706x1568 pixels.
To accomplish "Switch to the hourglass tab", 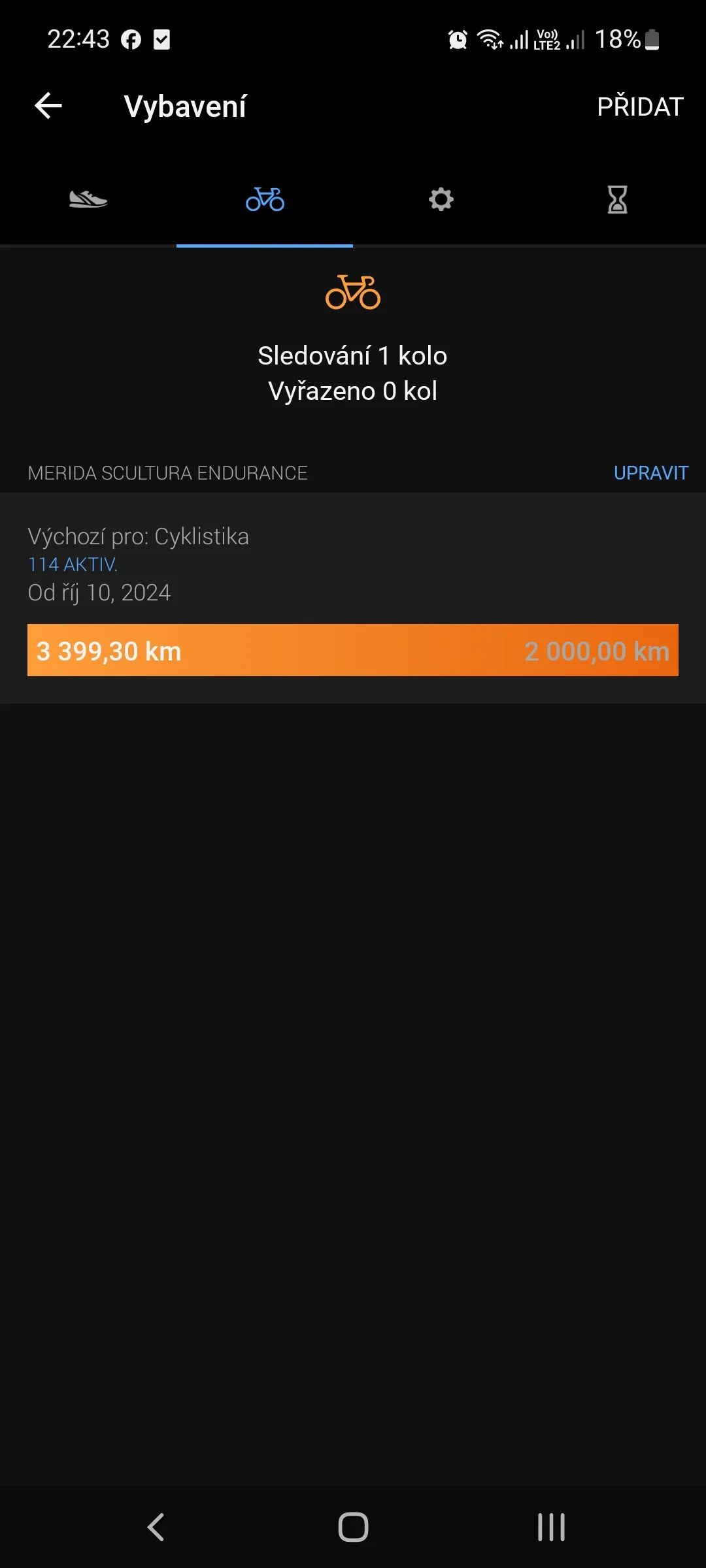I will [x=617, y=199].
